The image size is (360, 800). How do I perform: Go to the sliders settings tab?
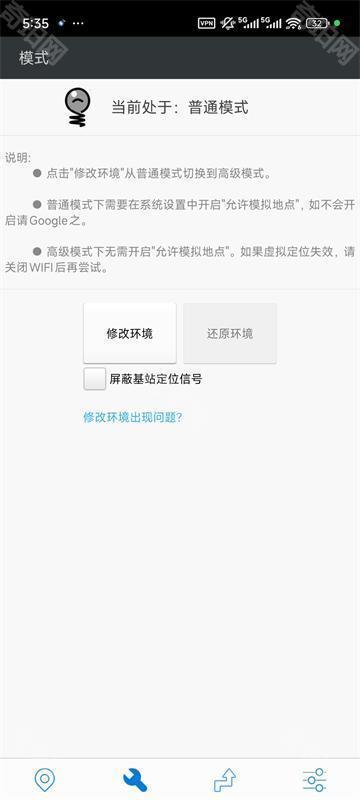click(315, 780)
